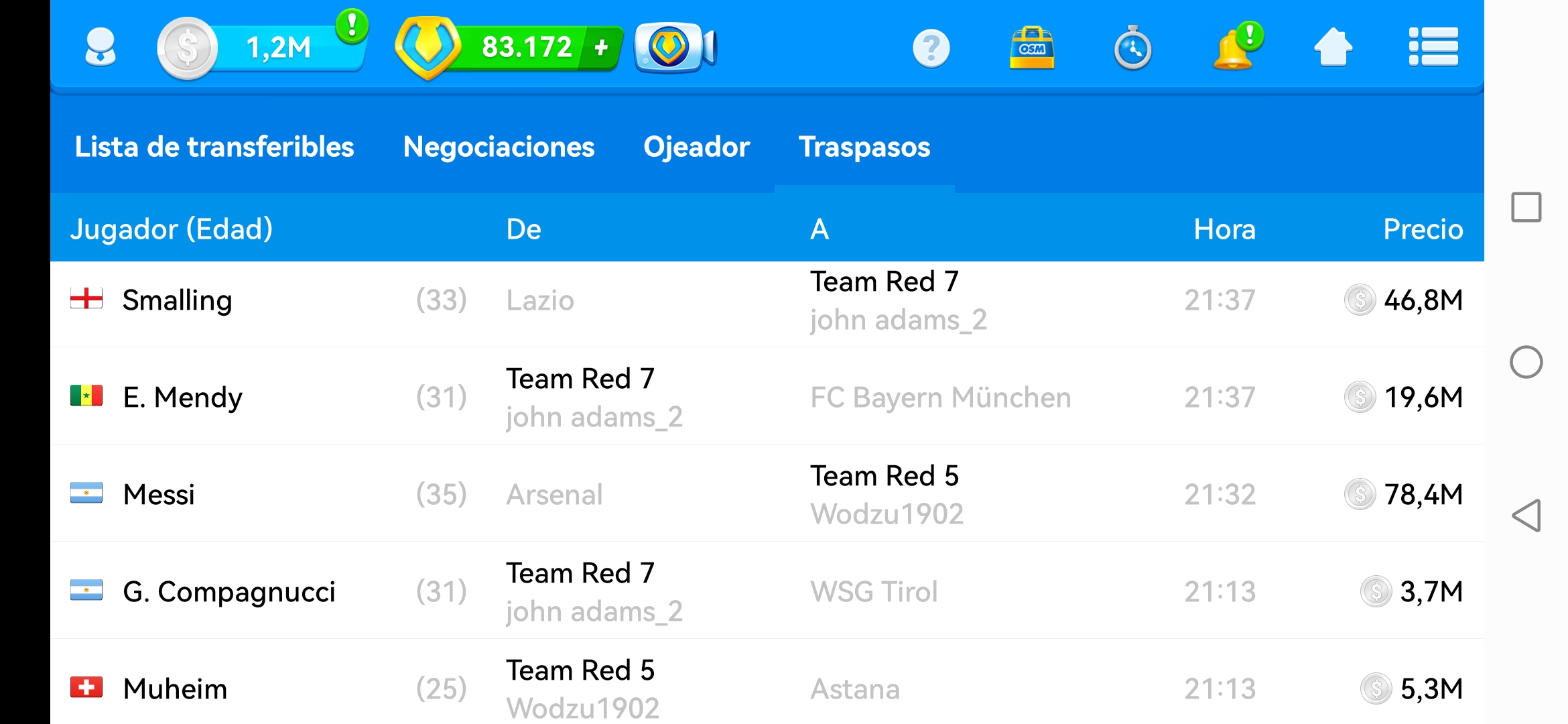Open the stopwatch timers icon

coord(1132,48)
